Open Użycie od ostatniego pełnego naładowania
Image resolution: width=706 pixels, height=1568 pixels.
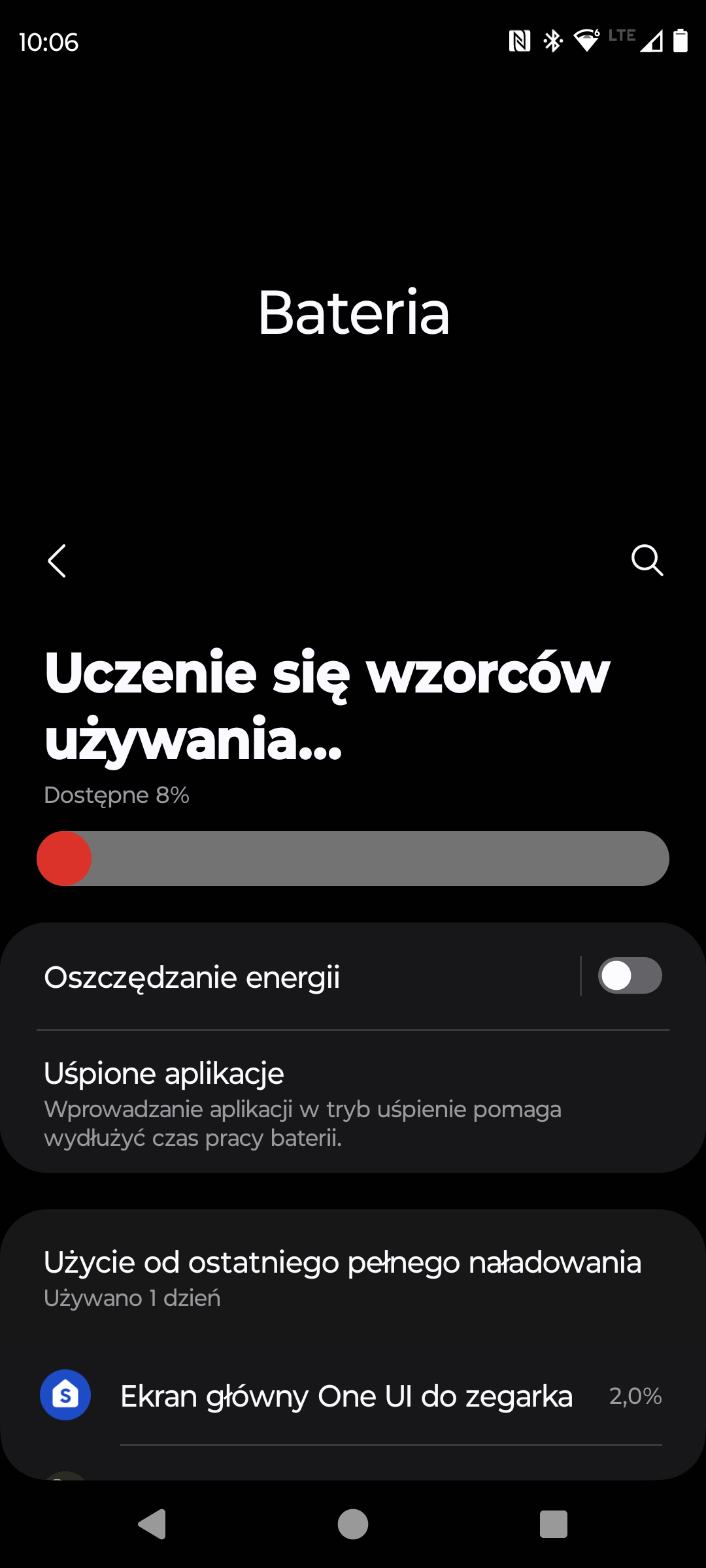(x=353, y=1277)
